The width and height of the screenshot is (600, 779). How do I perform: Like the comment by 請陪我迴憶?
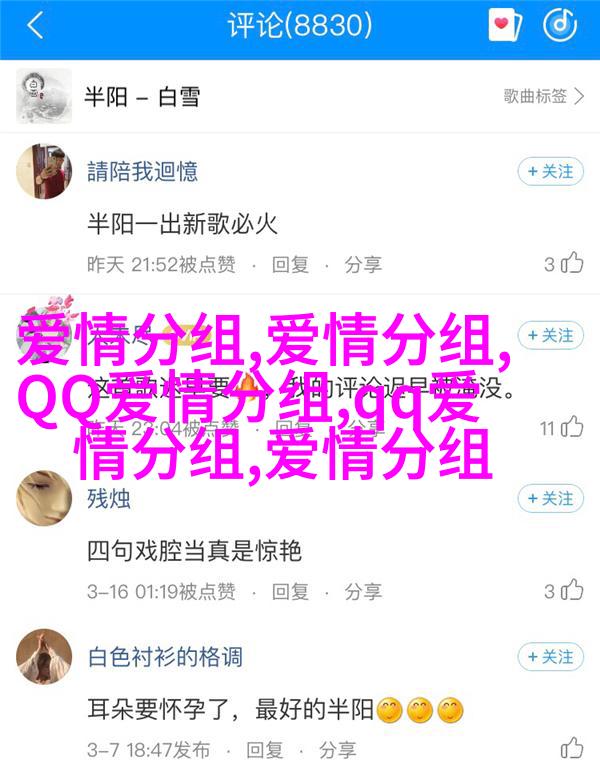click(566, 264)
